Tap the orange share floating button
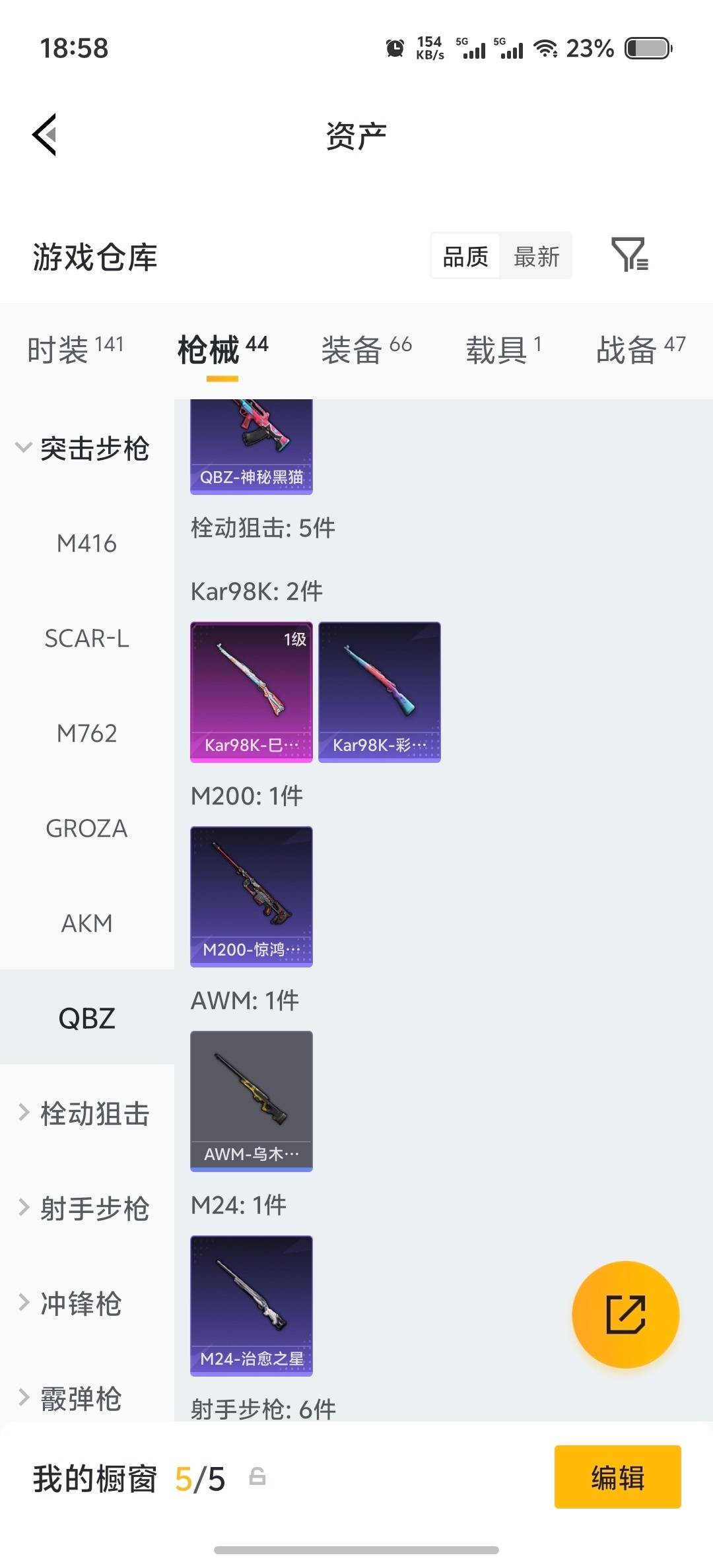Image resolution: width=713 pixels, height=1568 pixels. [625, 1315]
